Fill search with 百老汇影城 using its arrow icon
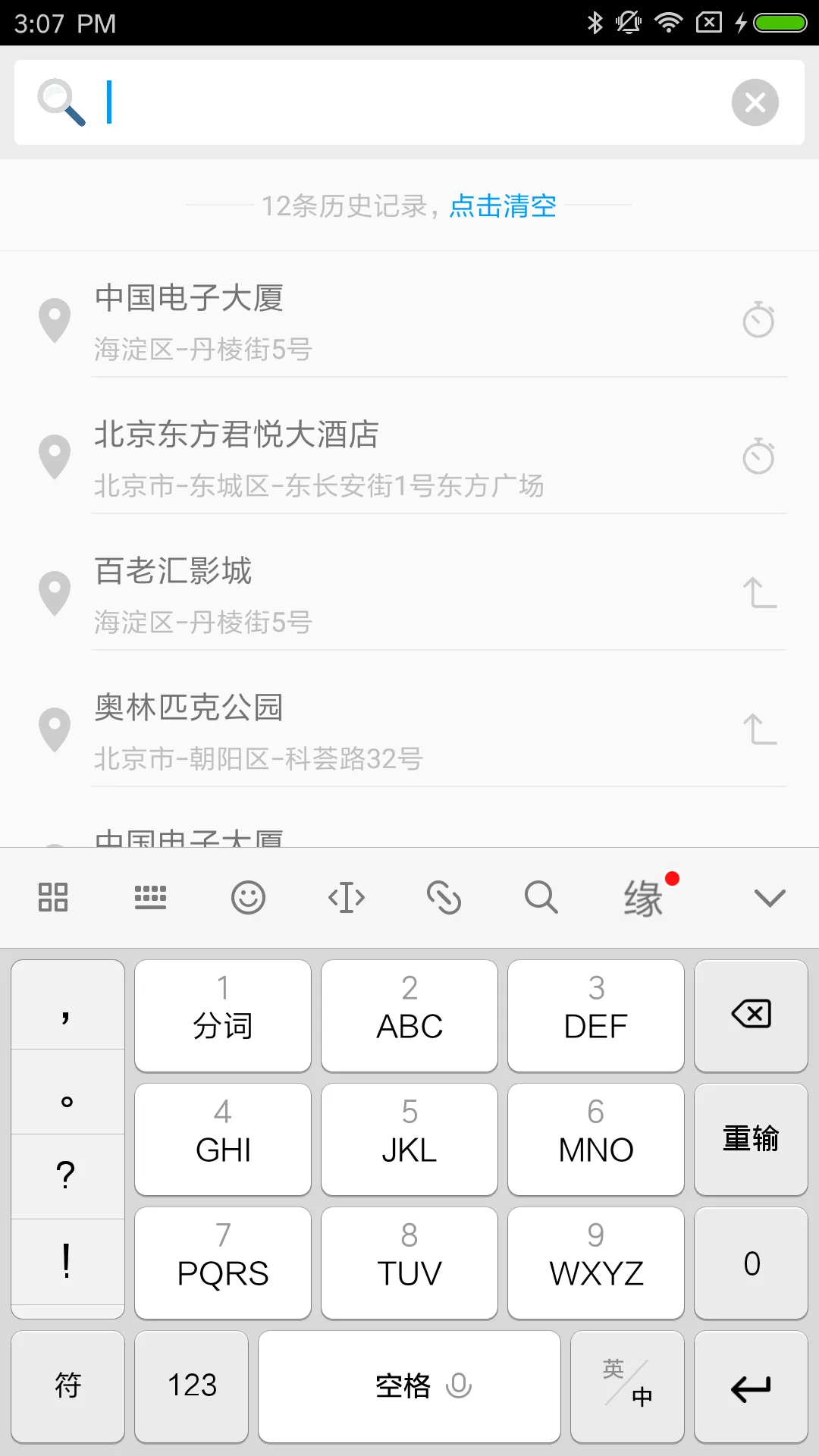This screenshot has width=819, height=1456. click(759, 593)
